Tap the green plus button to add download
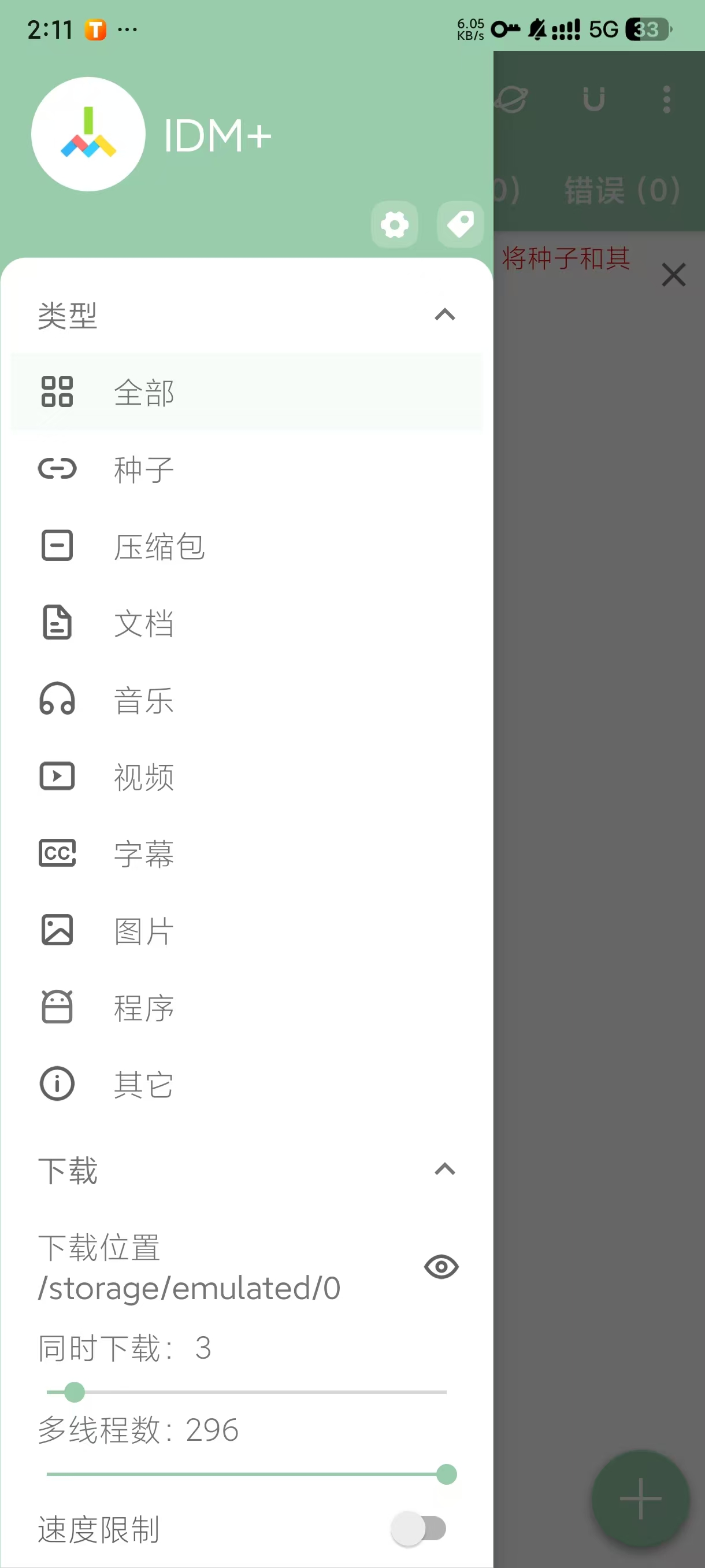The width and height of the screenshot is (705, 1568). click(639, 1499)
